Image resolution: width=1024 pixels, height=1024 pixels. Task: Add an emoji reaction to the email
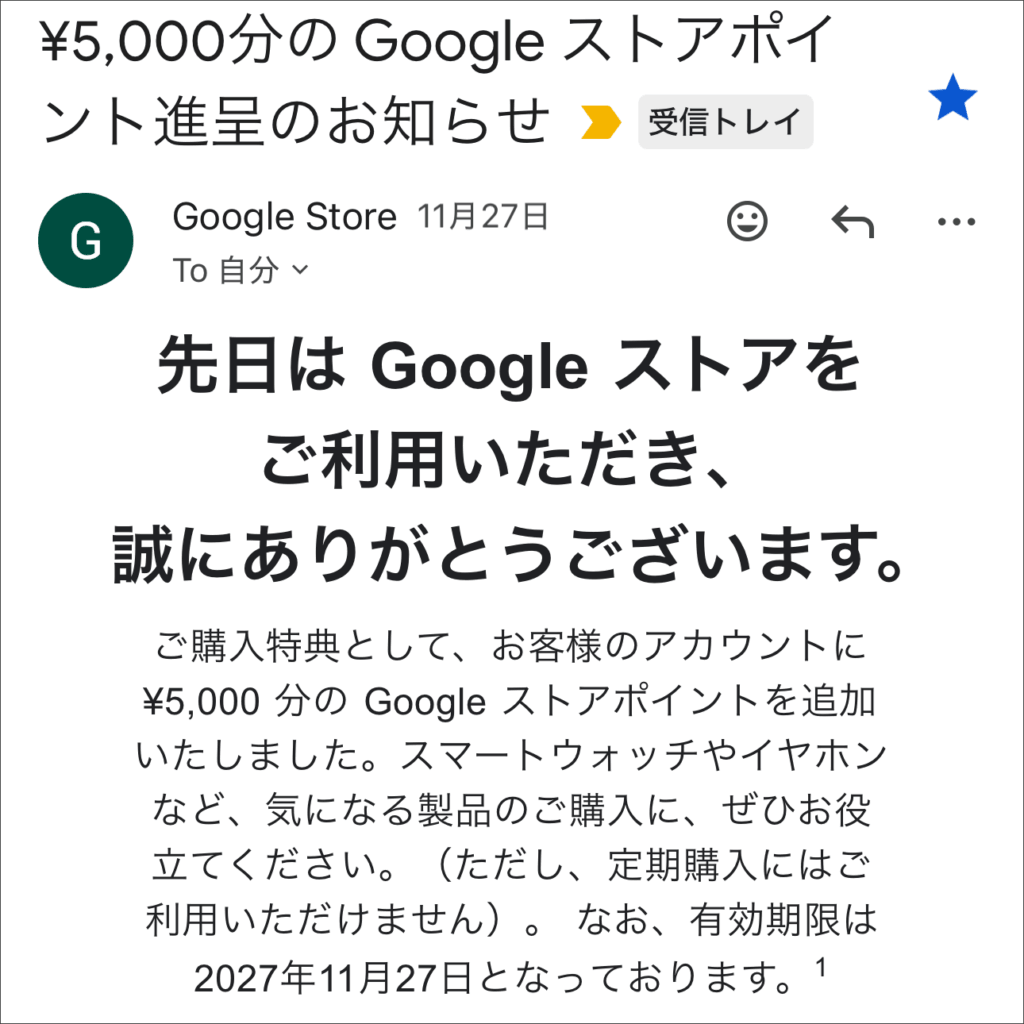747,221
